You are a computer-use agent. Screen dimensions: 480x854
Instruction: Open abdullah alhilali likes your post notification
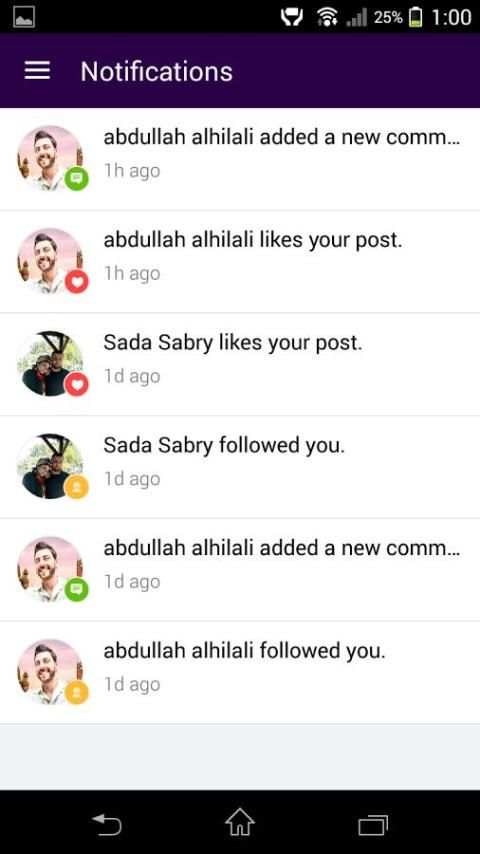click(240, 262)
